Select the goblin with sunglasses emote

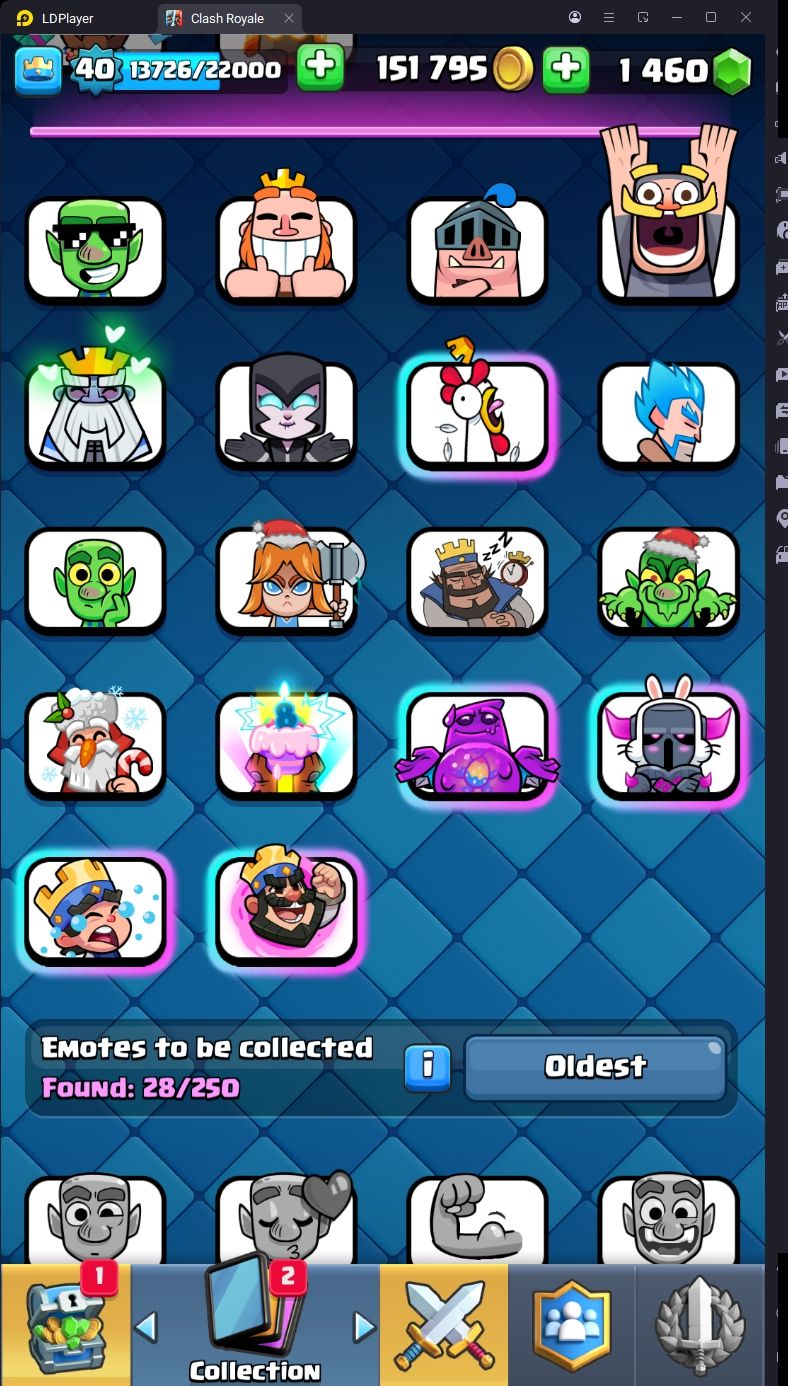(x=95, y=250)
